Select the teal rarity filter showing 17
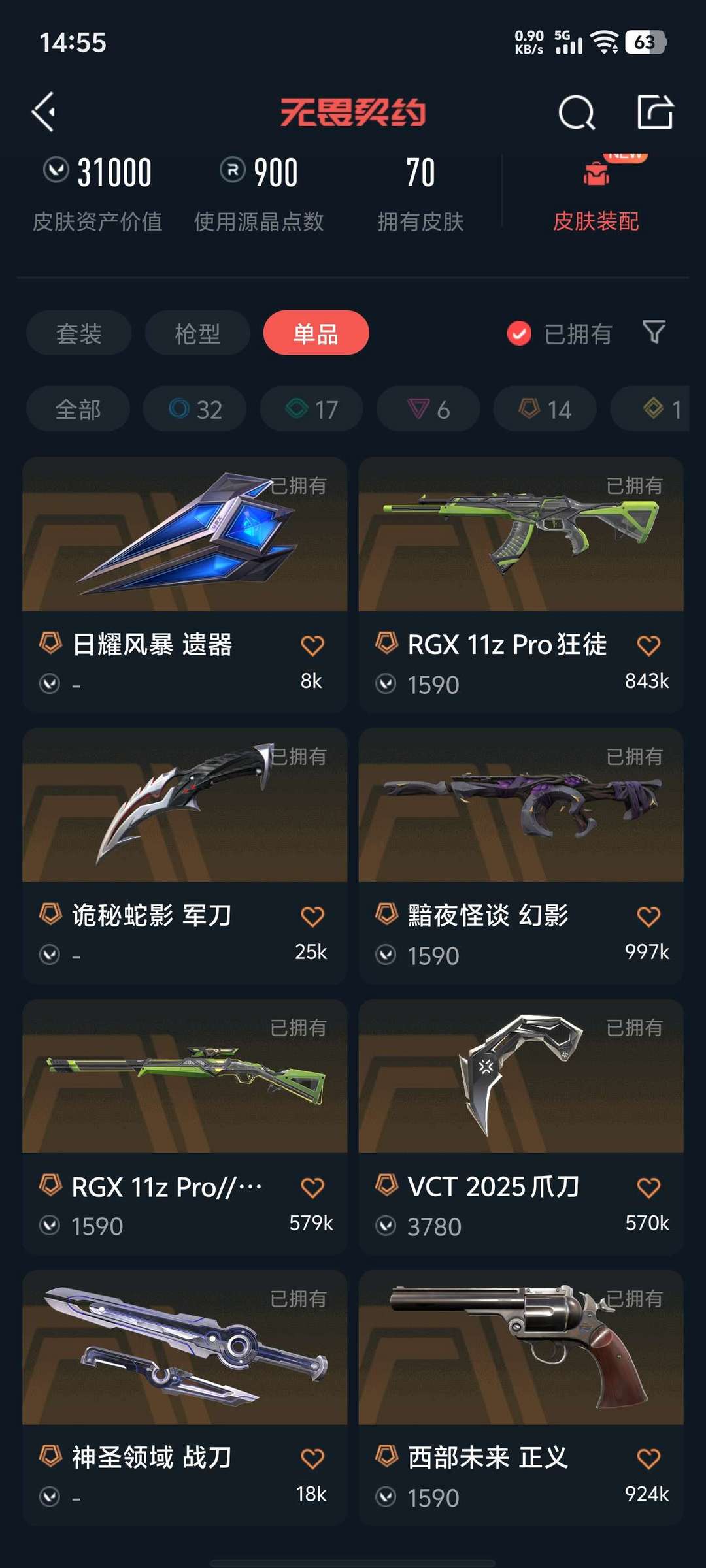Screen dimensions: 706x1568 coord(311,408)
